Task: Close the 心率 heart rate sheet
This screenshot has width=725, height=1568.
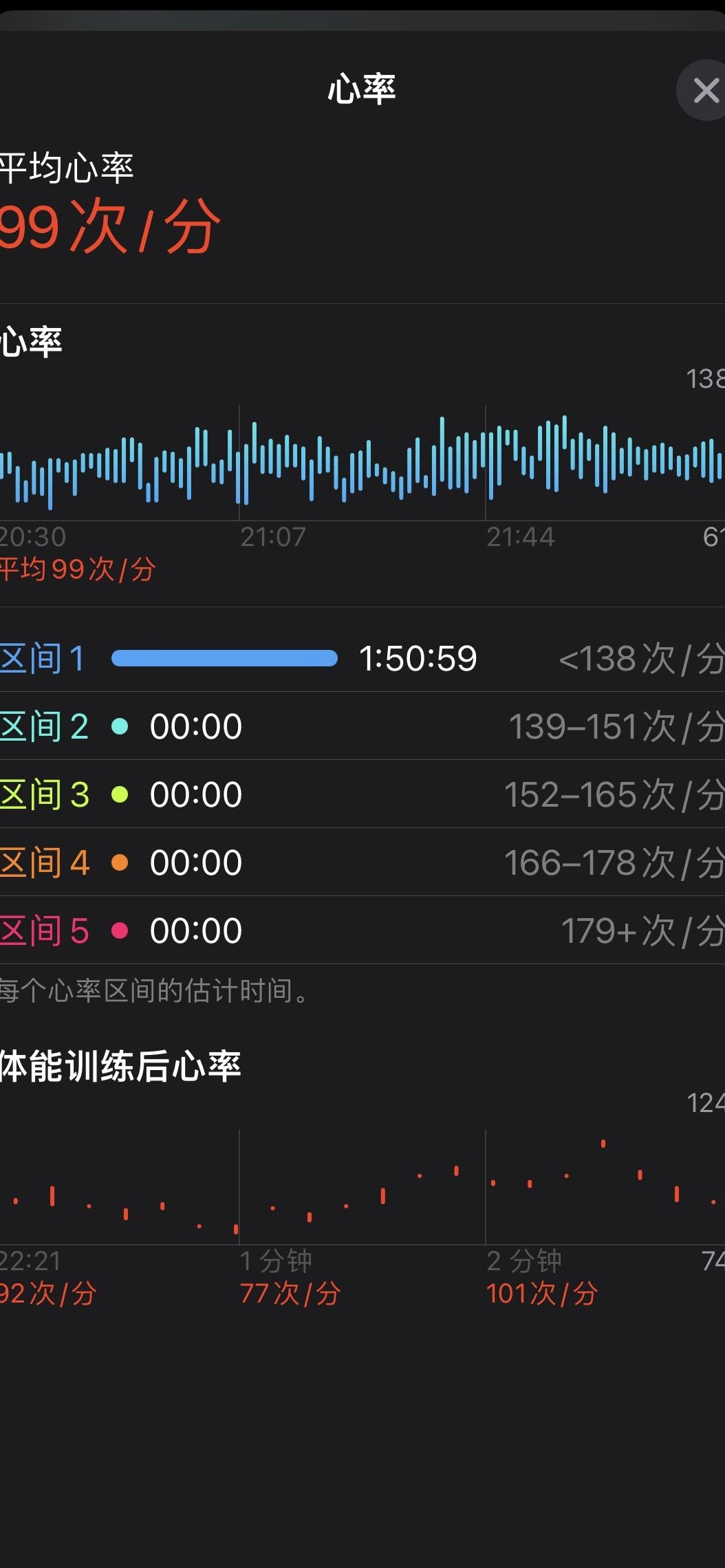Action: [704, 90]
